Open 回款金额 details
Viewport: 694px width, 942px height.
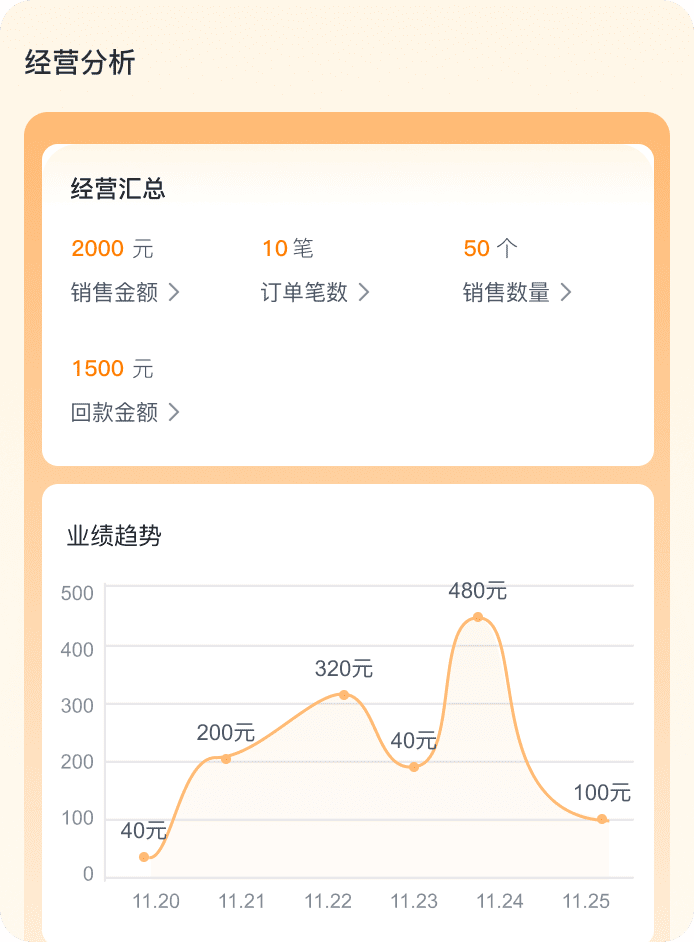click(125, 413)
